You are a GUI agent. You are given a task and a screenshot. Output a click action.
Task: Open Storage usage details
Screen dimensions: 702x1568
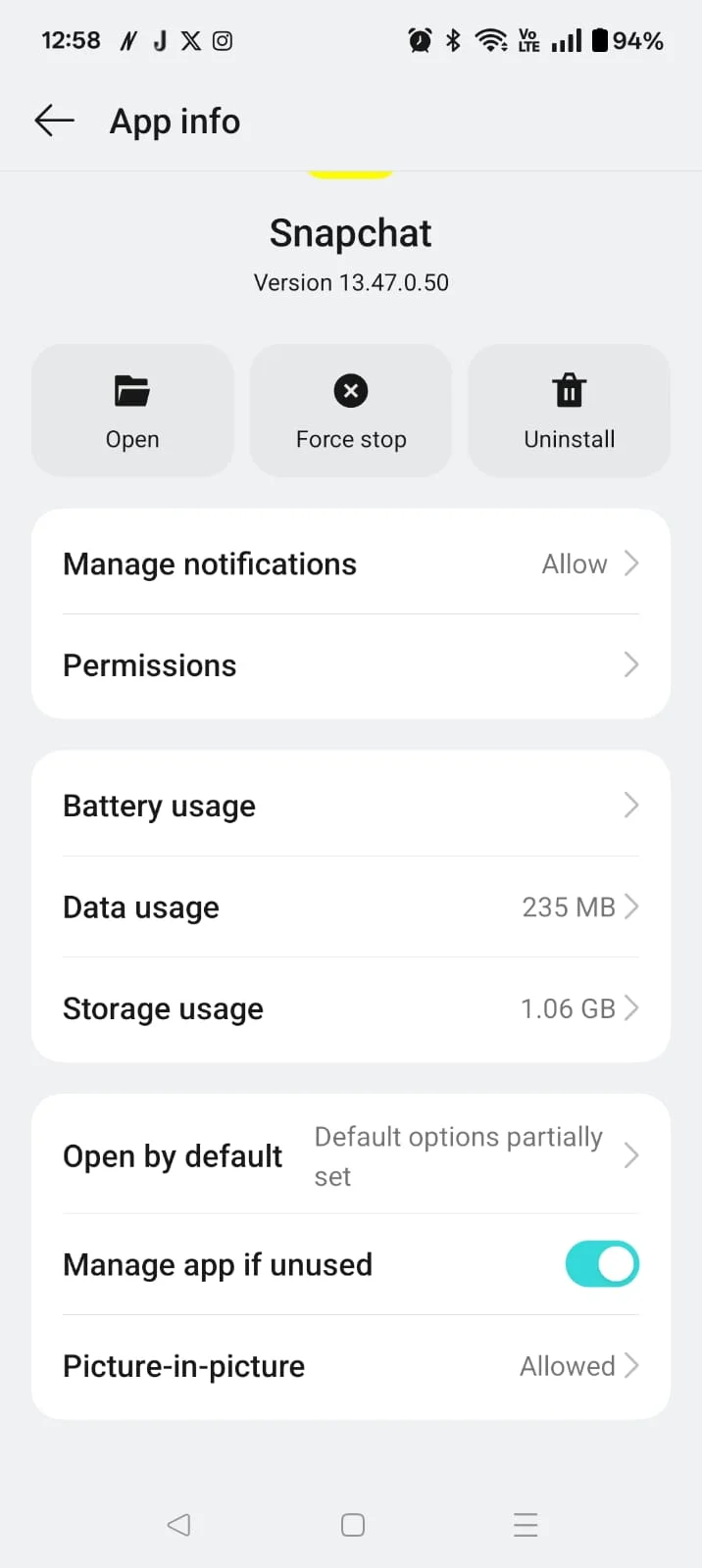coord(351,1008)
